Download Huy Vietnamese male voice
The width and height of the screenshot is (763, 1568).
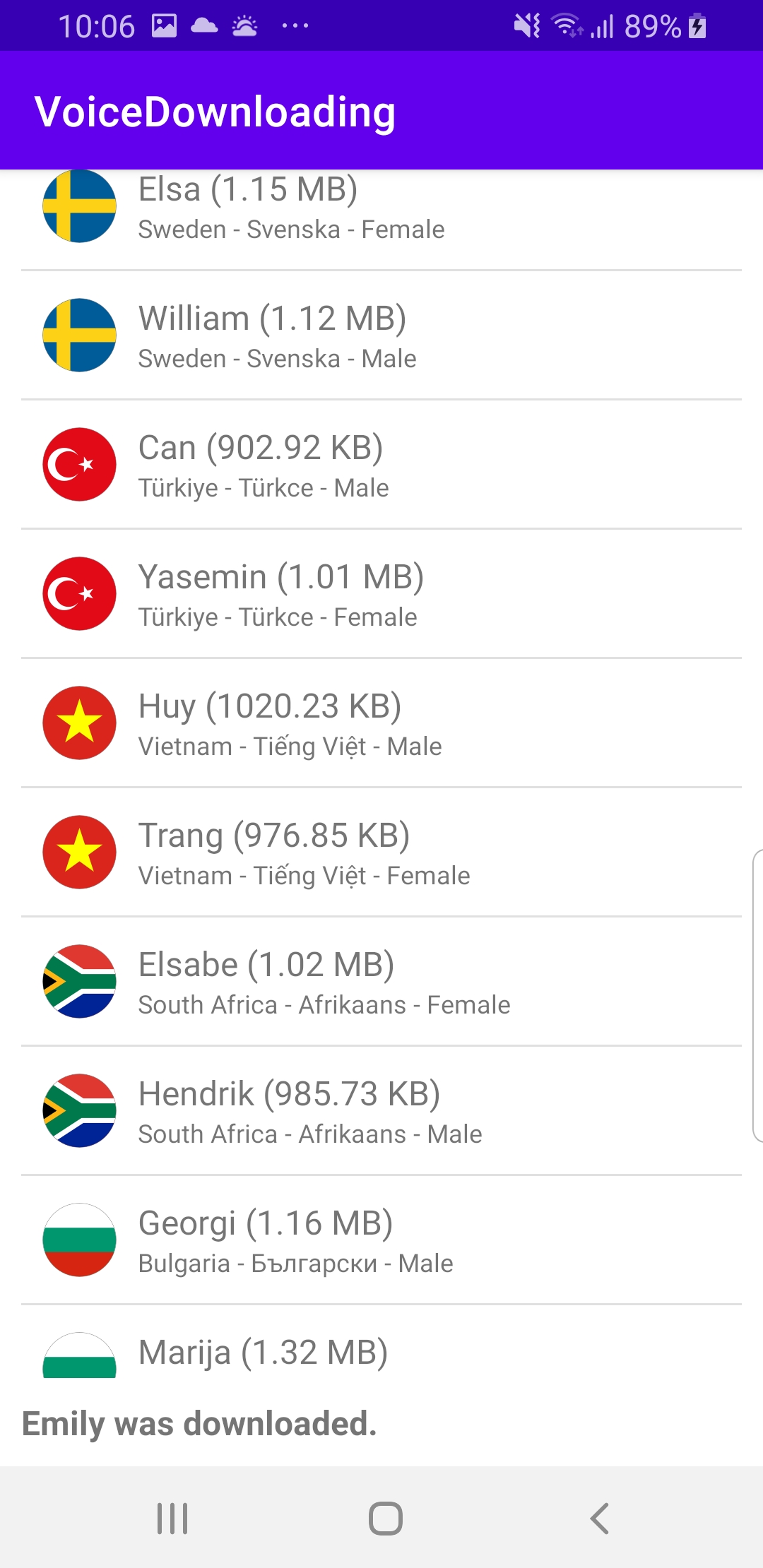pos(381,723)
